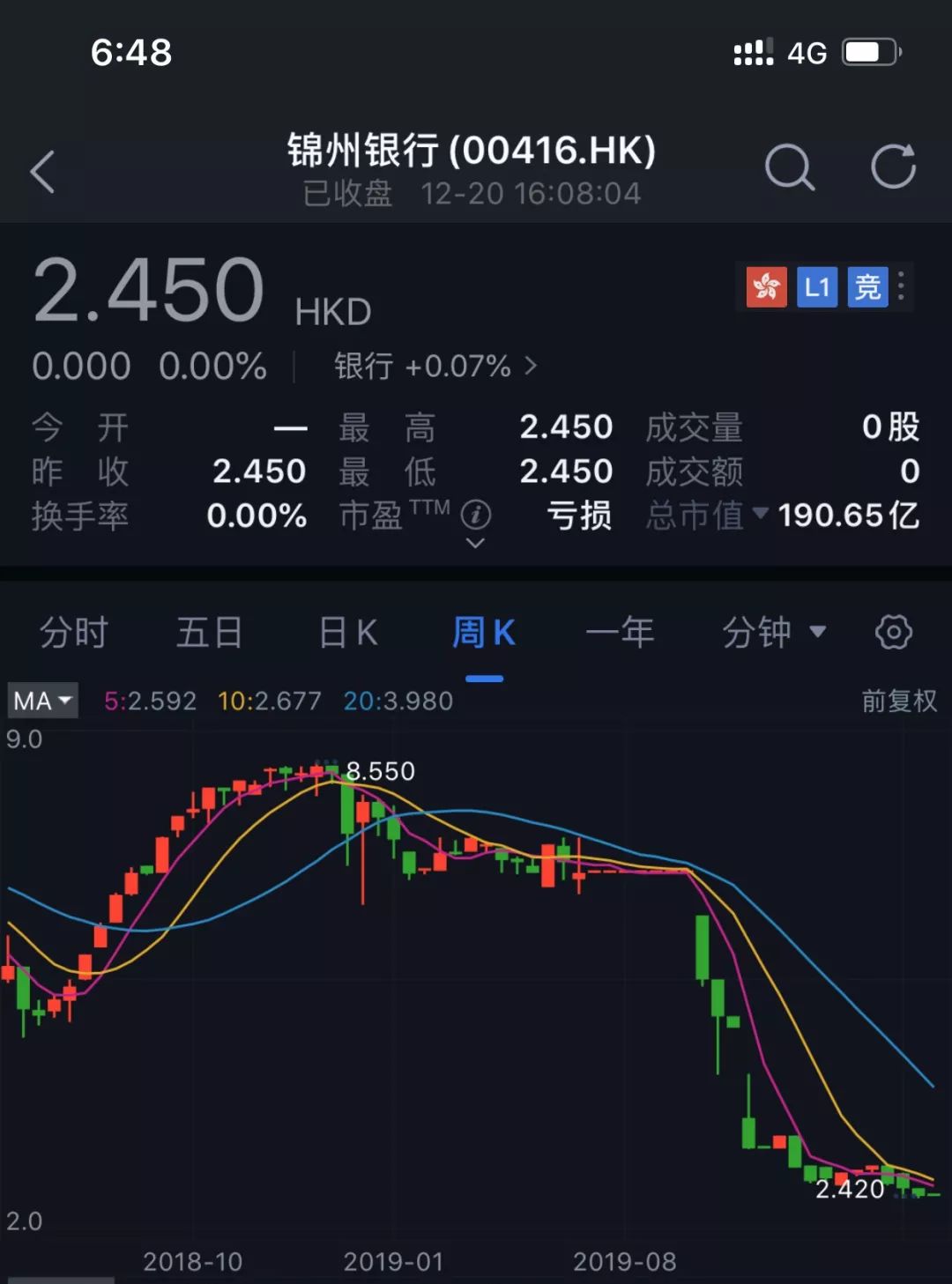The height and width of the screenshot is (1284, 952).
Task: Open search for another stock
Action: pyautogui.click(x=791, y=167)
